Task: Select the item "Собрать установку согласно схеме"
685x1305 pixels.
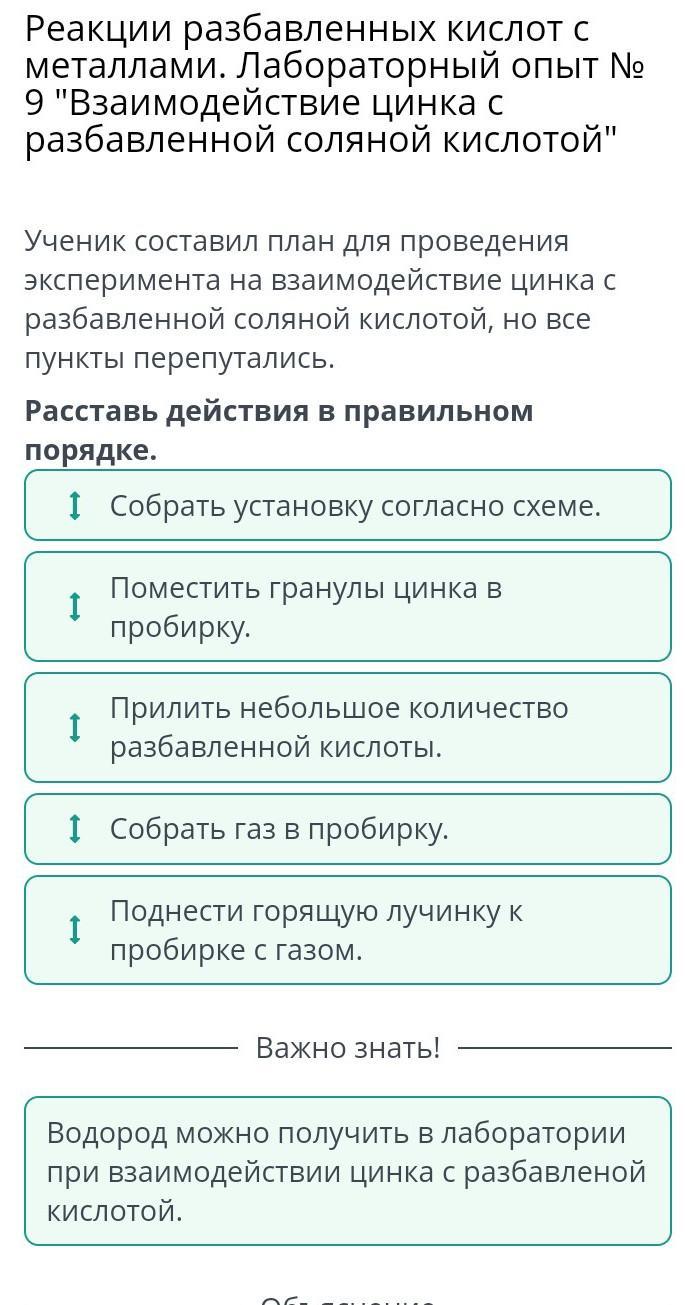Action: click(x=347, y=505)
